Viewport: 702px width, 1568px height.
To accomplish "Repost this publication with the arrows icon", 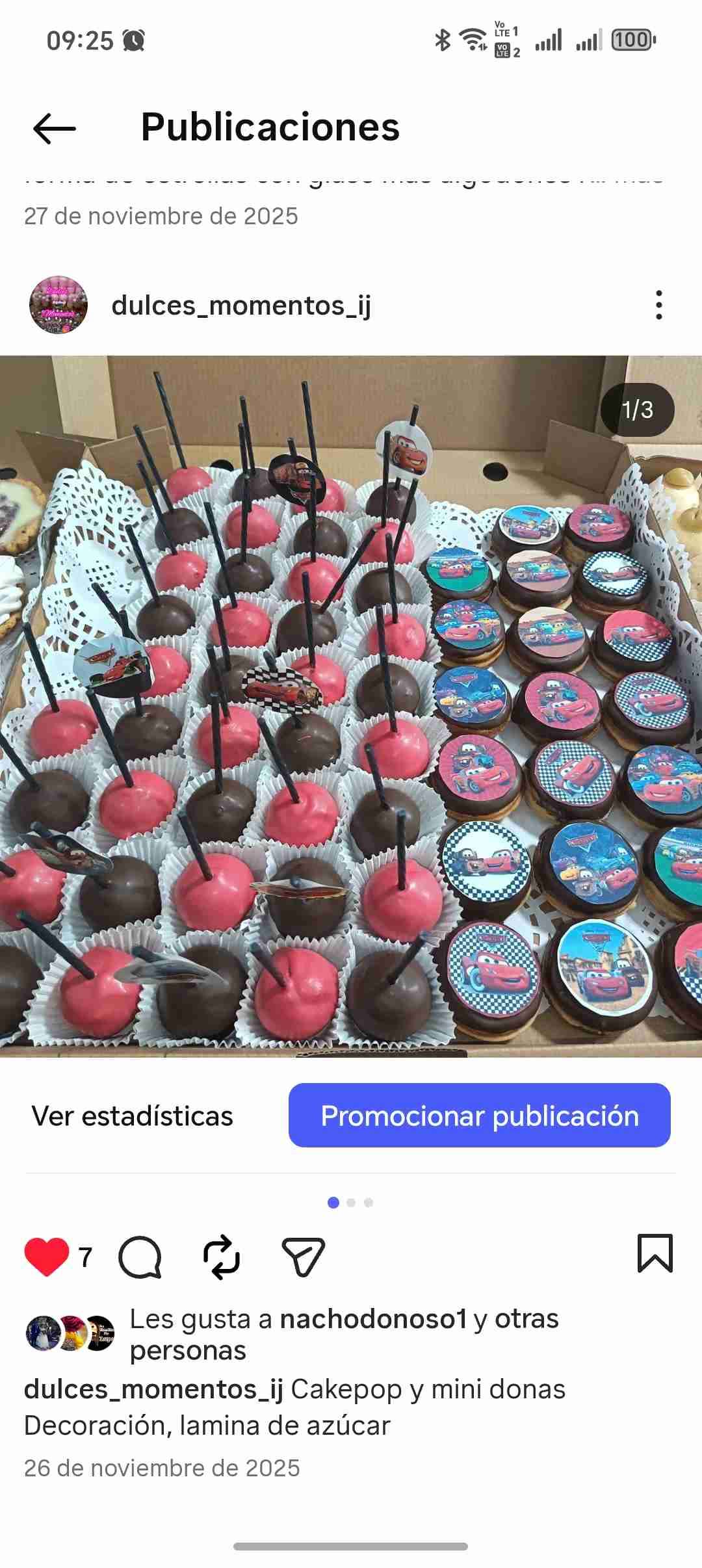I will 221,1256.
